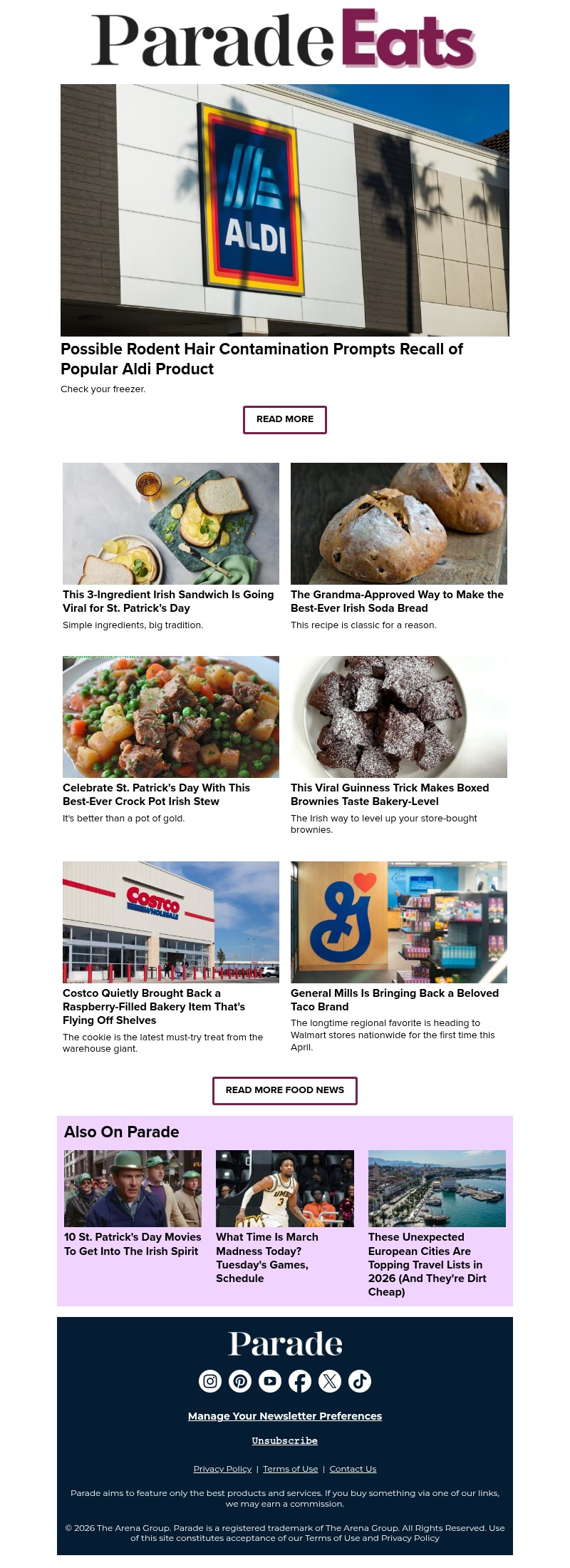Open the Aldi recall headline article
This screenshot has width=570, height=1568.
coord(262,359)
